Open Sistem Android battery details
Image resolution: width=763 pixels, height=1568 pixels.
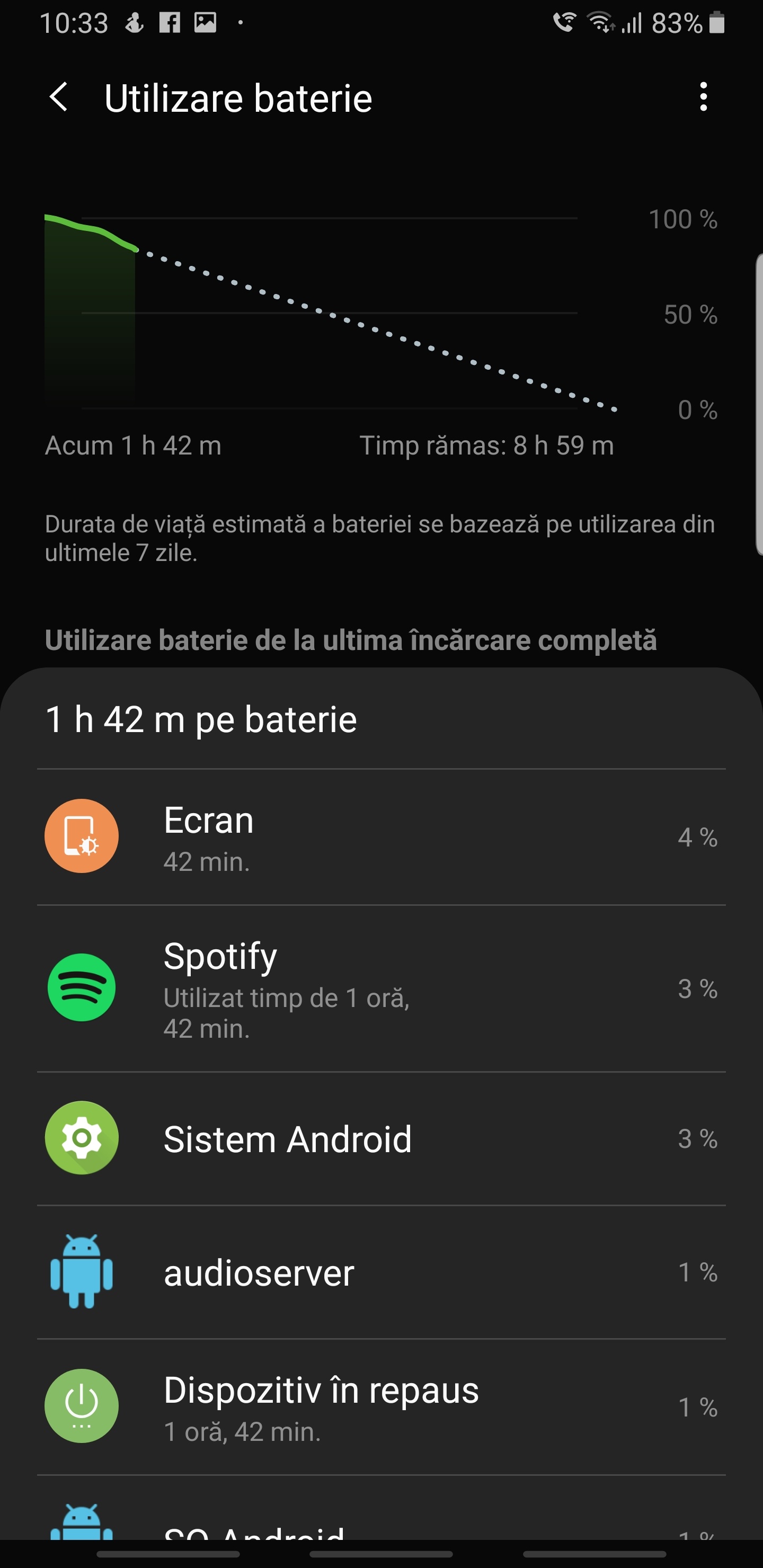coord(381,1139)
